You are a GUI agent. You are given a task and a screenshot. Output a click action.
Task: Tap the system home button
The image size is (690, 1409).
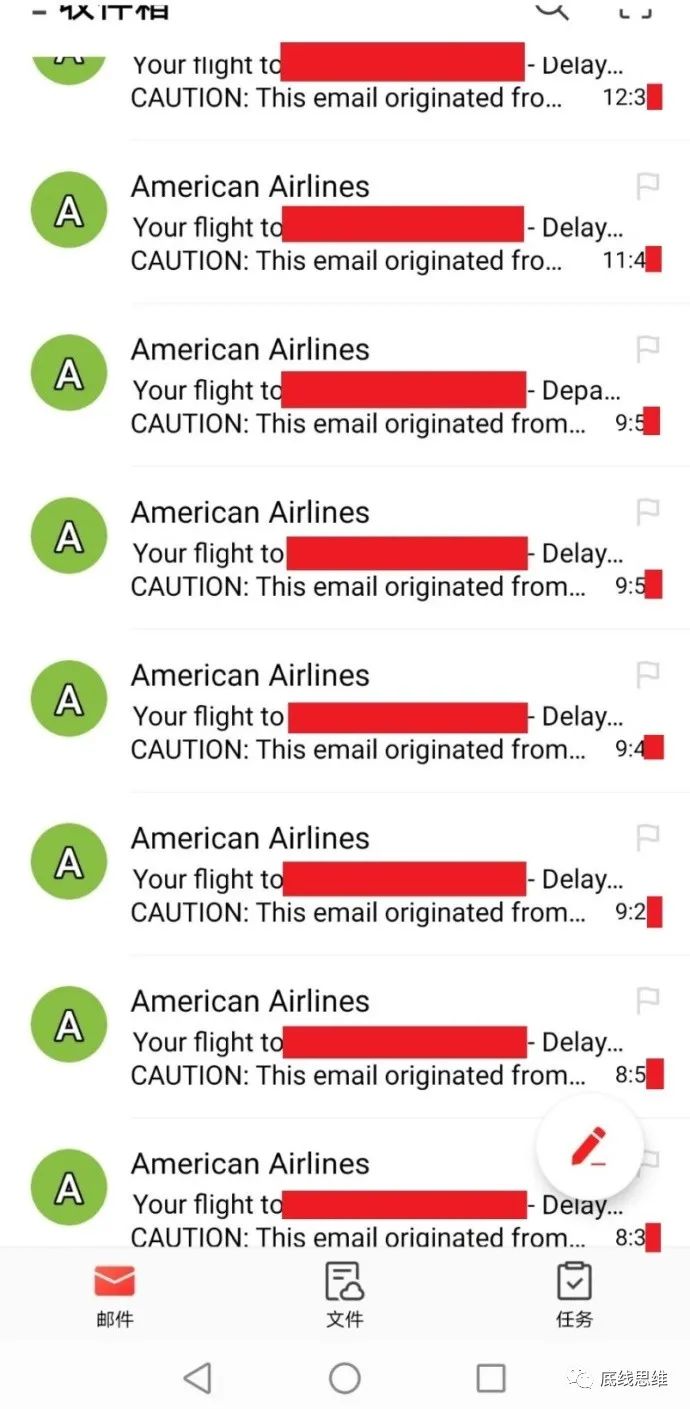[x=345, y=1378]
